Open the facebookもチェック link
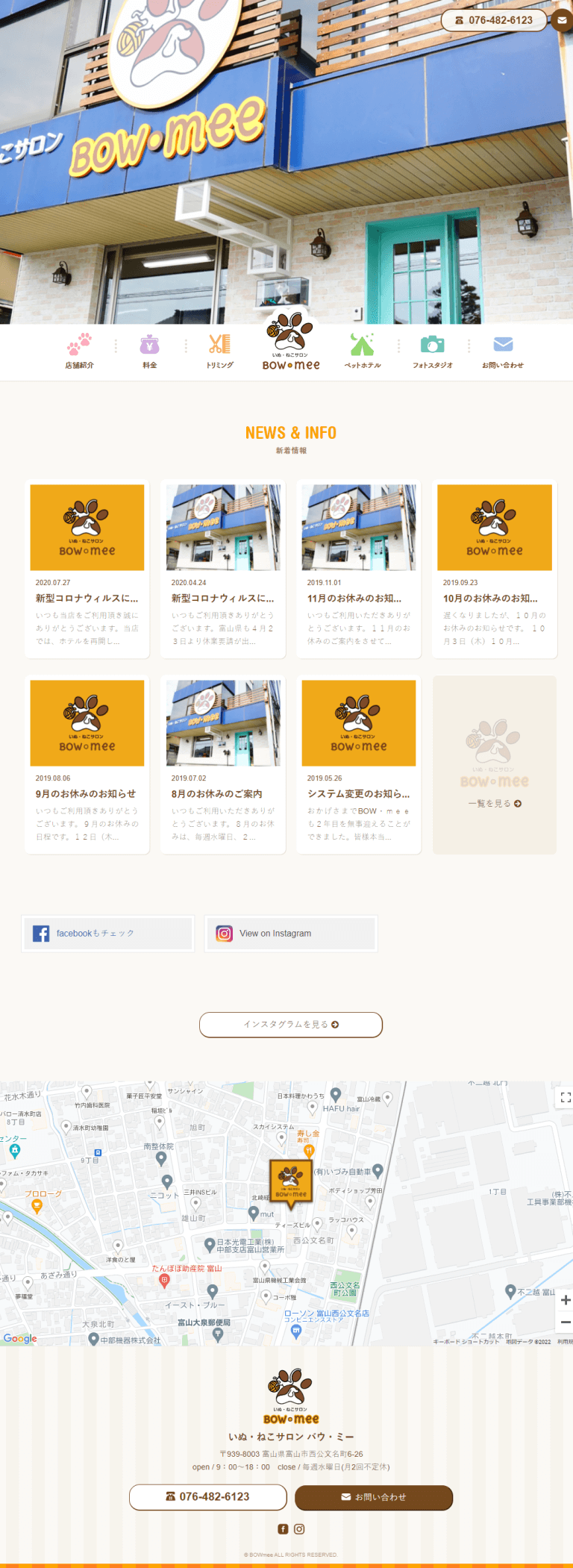573x1568 pixels. (x=107, y=933)
